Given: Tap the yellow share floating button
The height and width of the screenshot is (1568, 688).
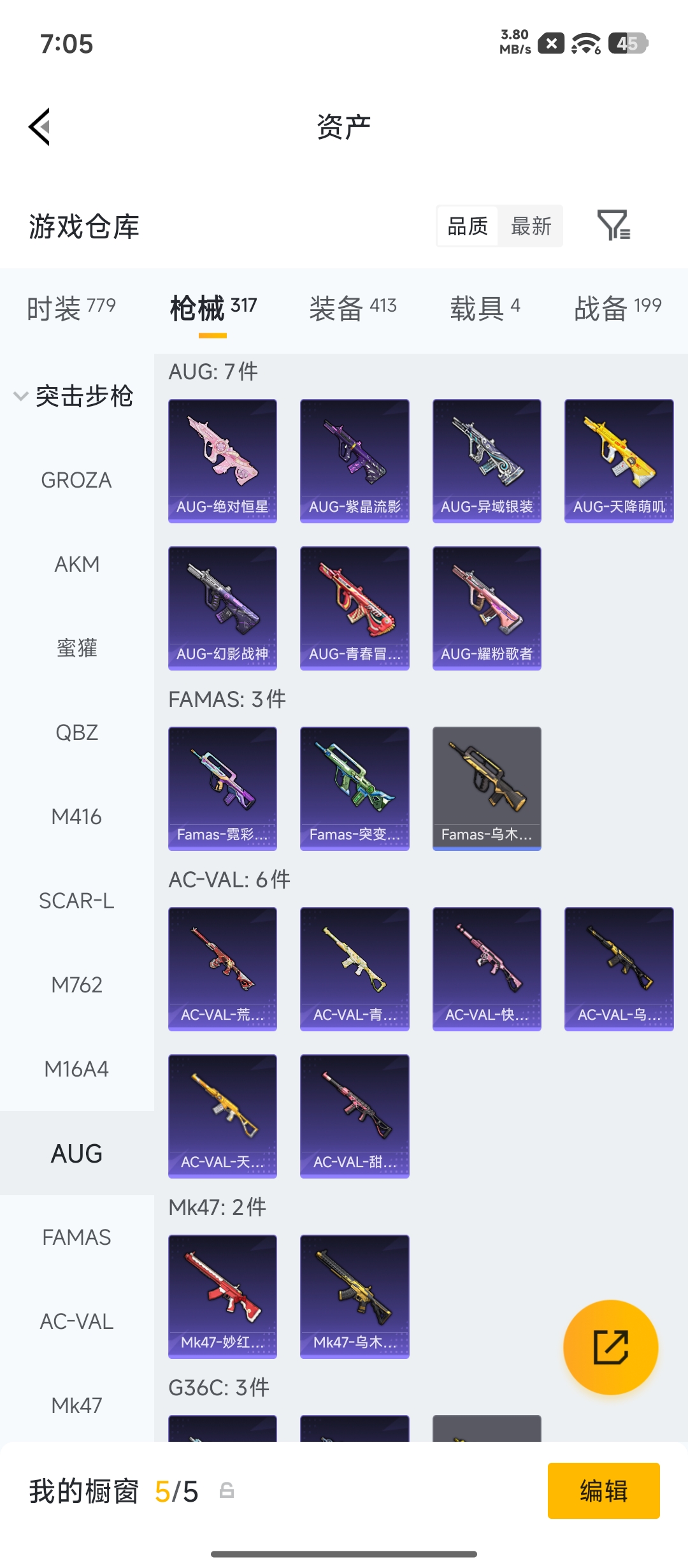Looking at the screenshot, I should pyautogui.click(x=610, y=1347).
